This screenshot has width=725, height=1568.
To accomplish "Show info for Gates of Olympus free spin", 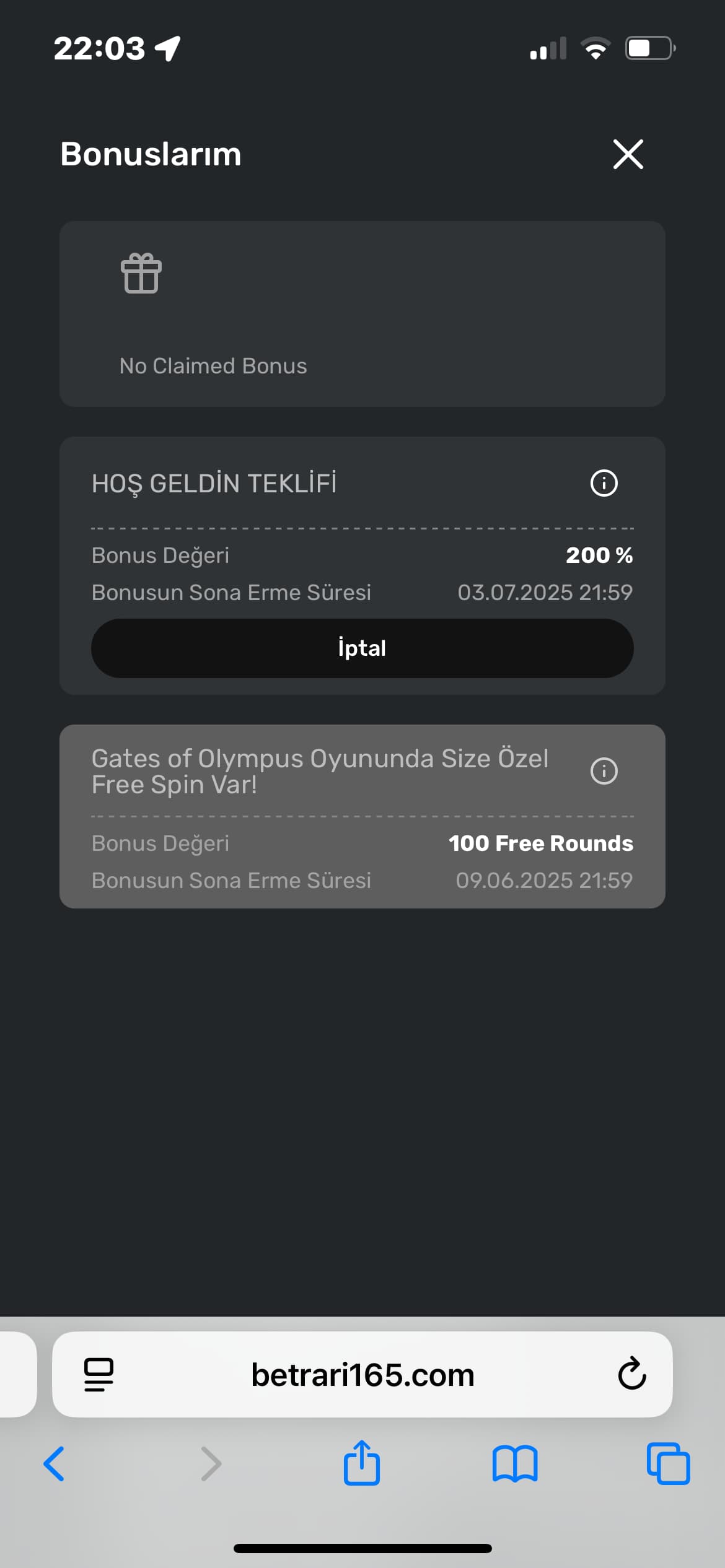I will point(604,771).
